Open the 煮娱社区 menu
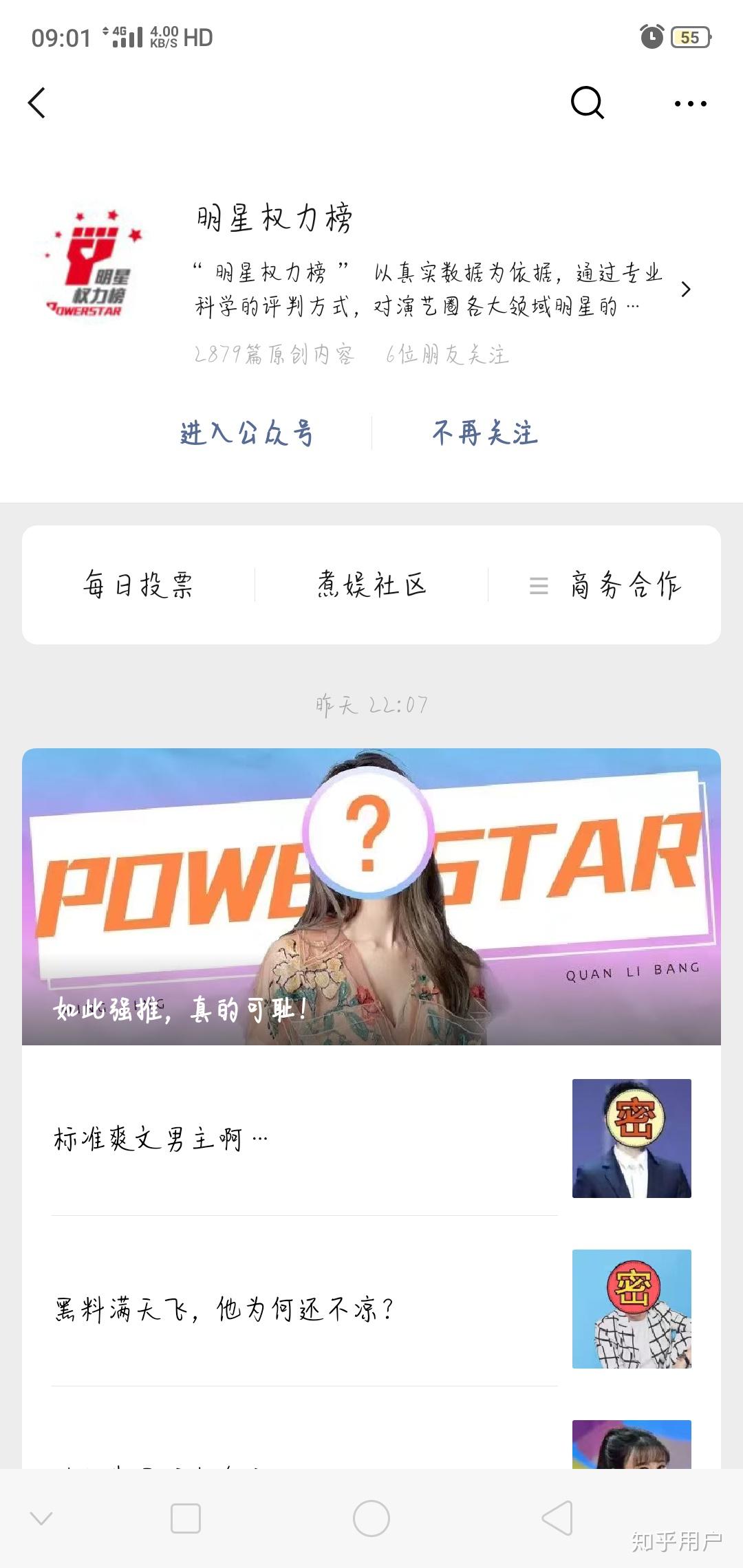The height and width of the screenshot is (1568, 743). (x=371, y=585)
